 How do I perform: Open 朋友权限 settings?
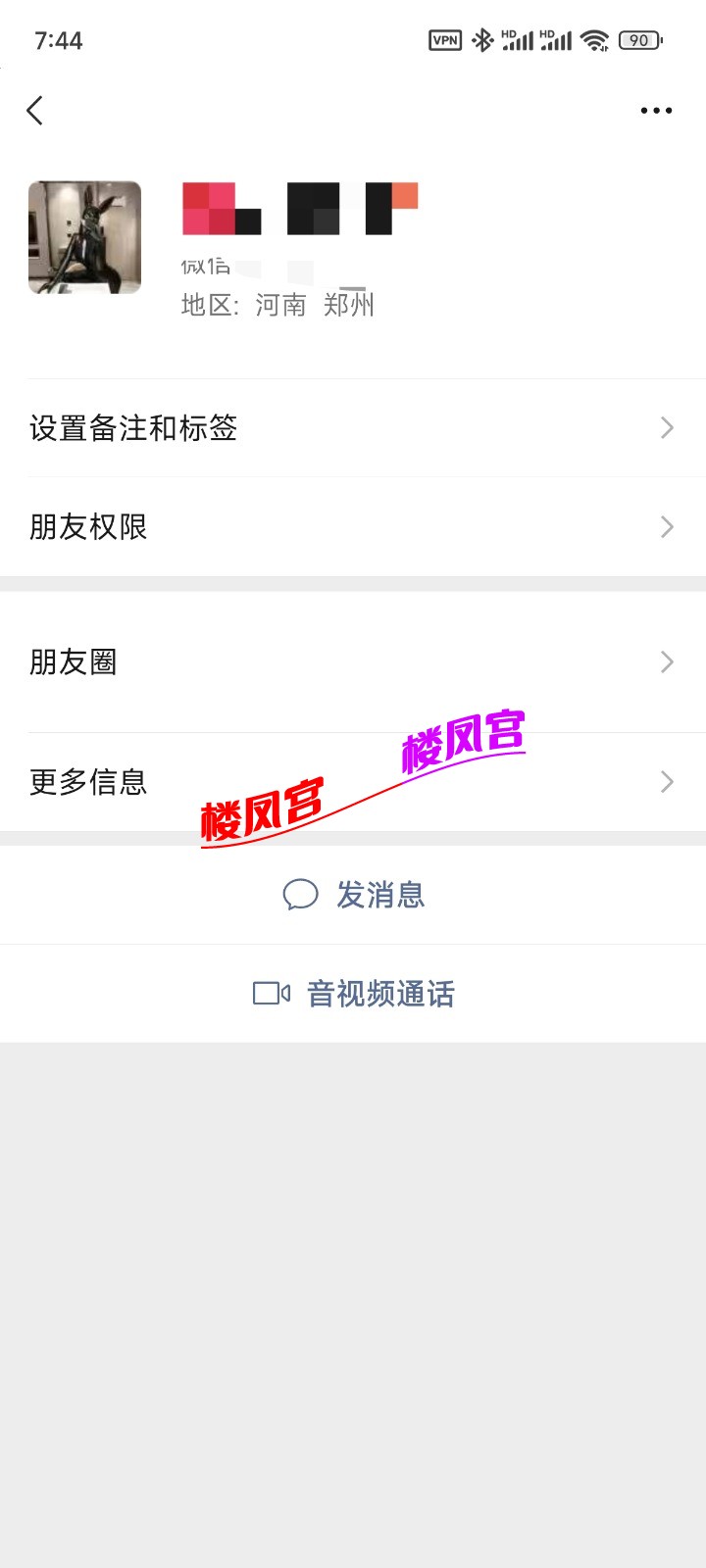353,527
